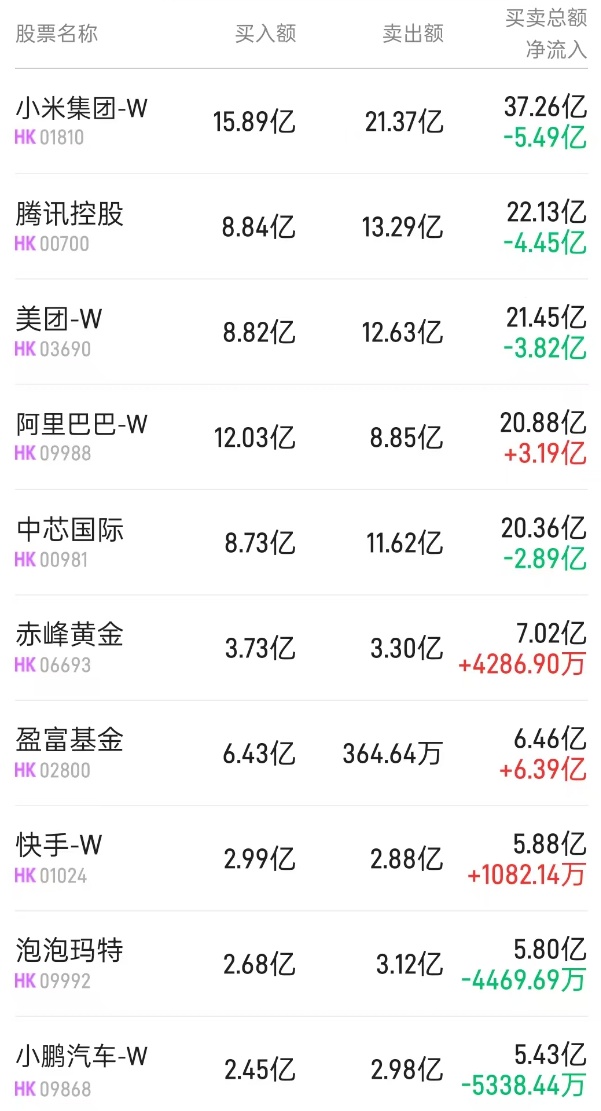
Task: Tap the 中芯国际 row
Action: point(70,530)
